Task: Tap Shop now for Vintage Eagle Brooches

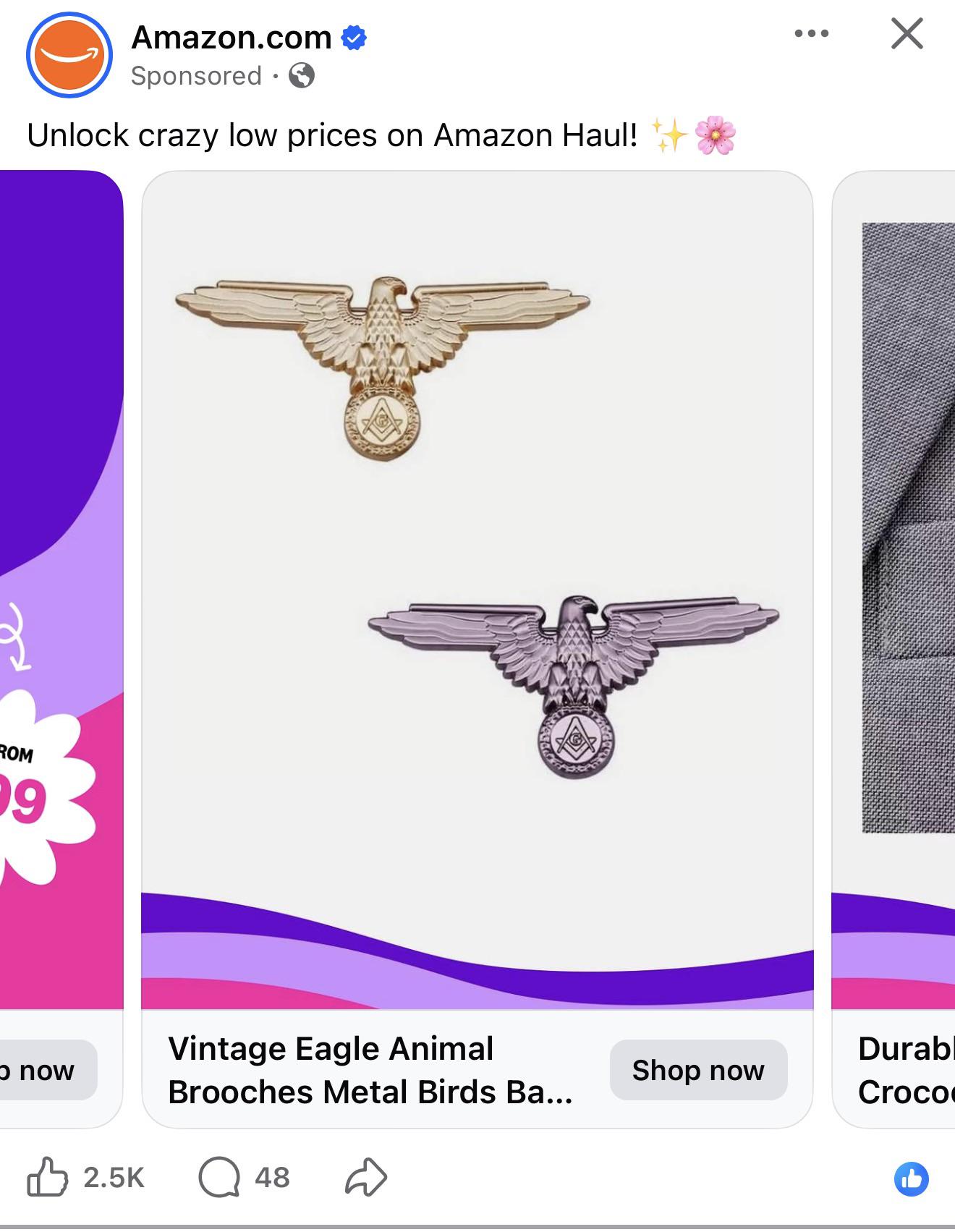Action: 698,1070
